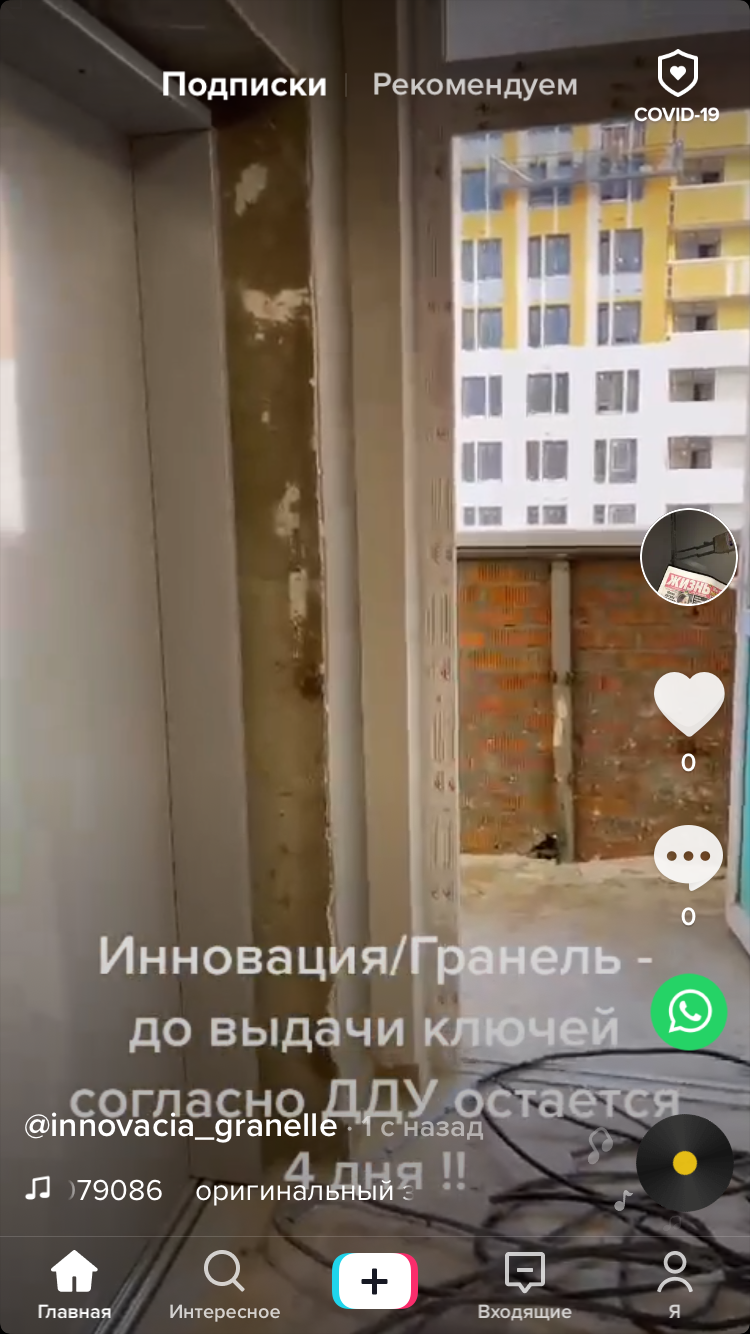Switch to the Рекомендуем feed tab
This screenshot has width=750, height=1334.
click(x=475, y=85)
